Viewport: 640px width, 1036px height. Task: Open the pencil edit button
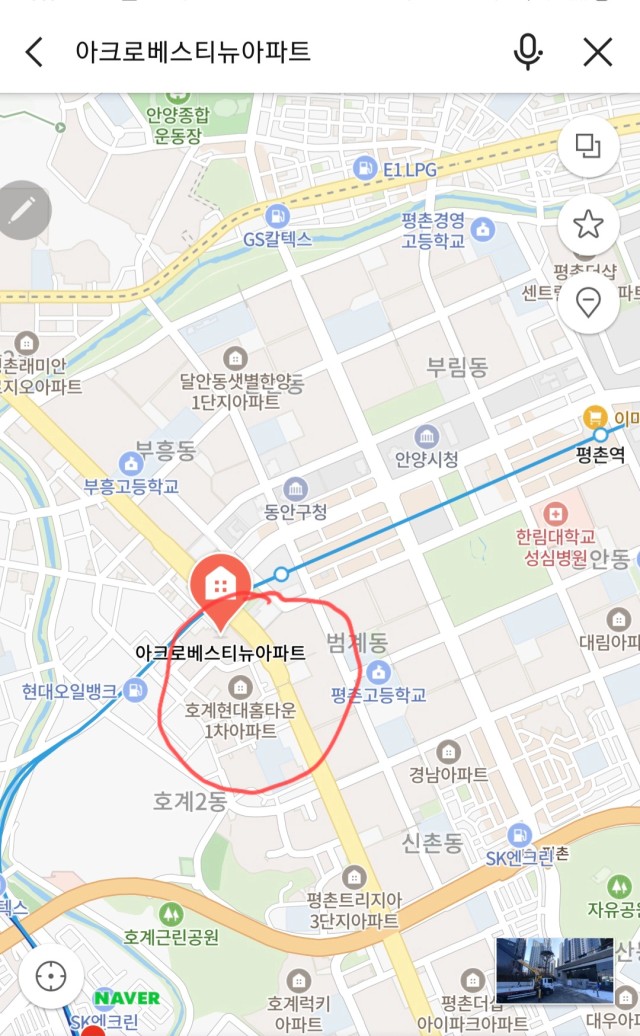click(22, 210)
